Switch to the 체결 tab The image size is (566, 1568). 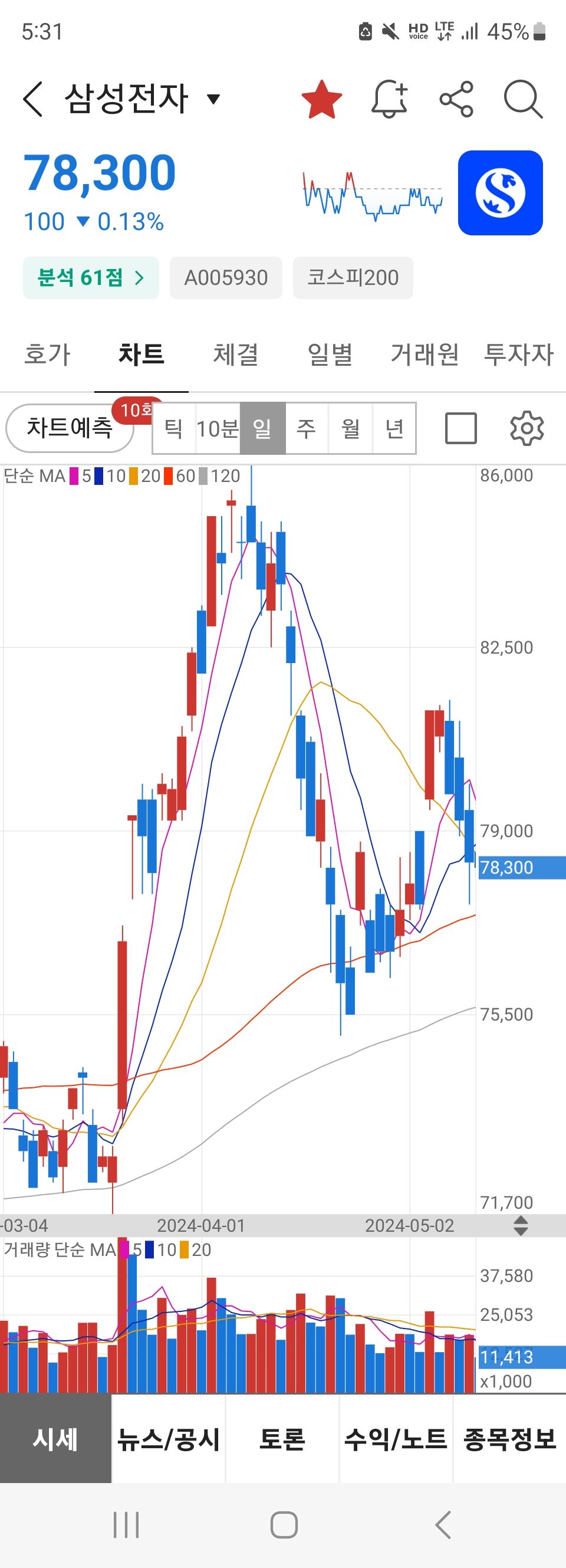tap(235, 355)
